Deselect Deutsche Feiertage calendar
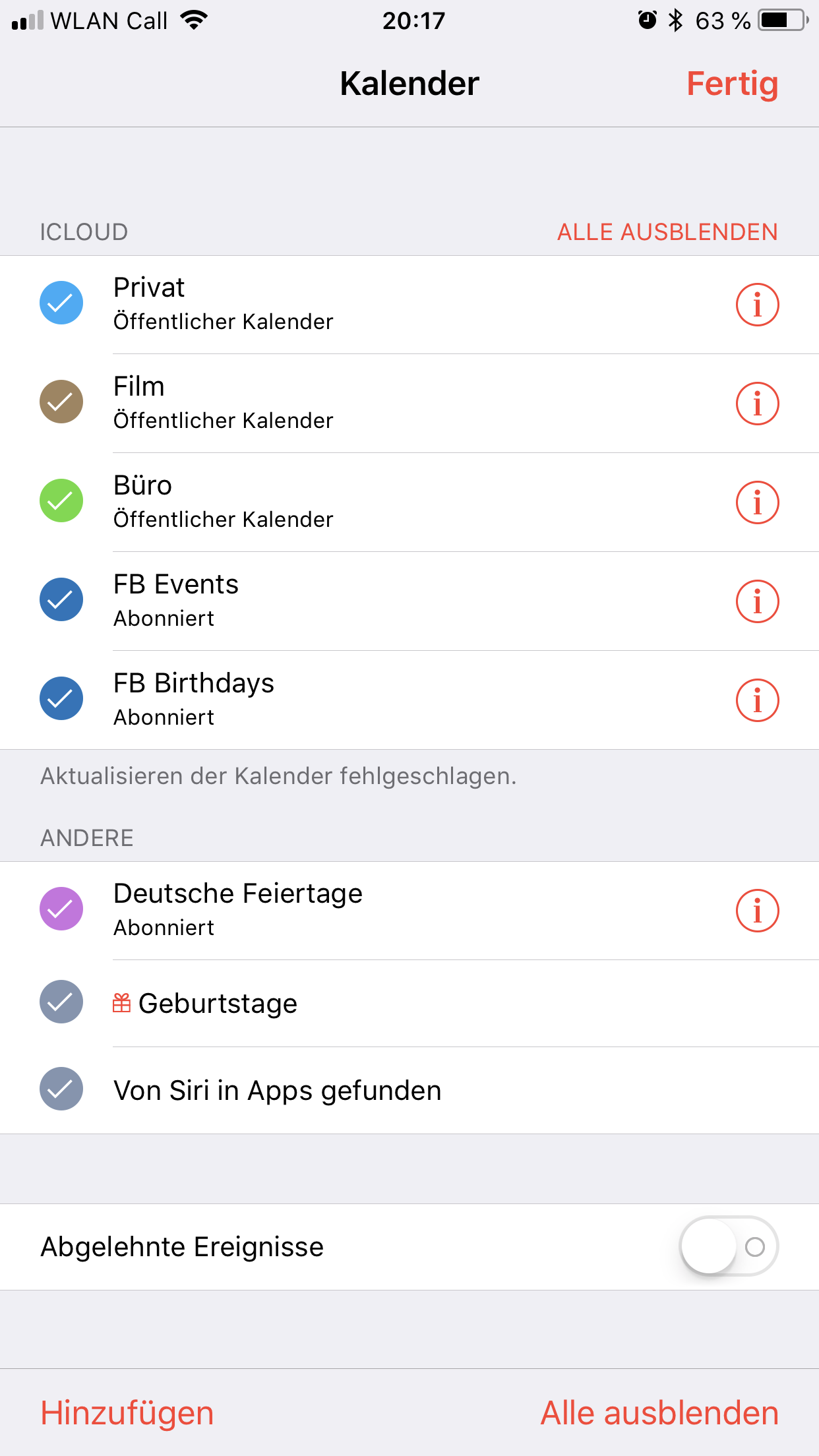Image resolution: width=819 pixels, height=1456 pixels. click(x=61, y=909)
